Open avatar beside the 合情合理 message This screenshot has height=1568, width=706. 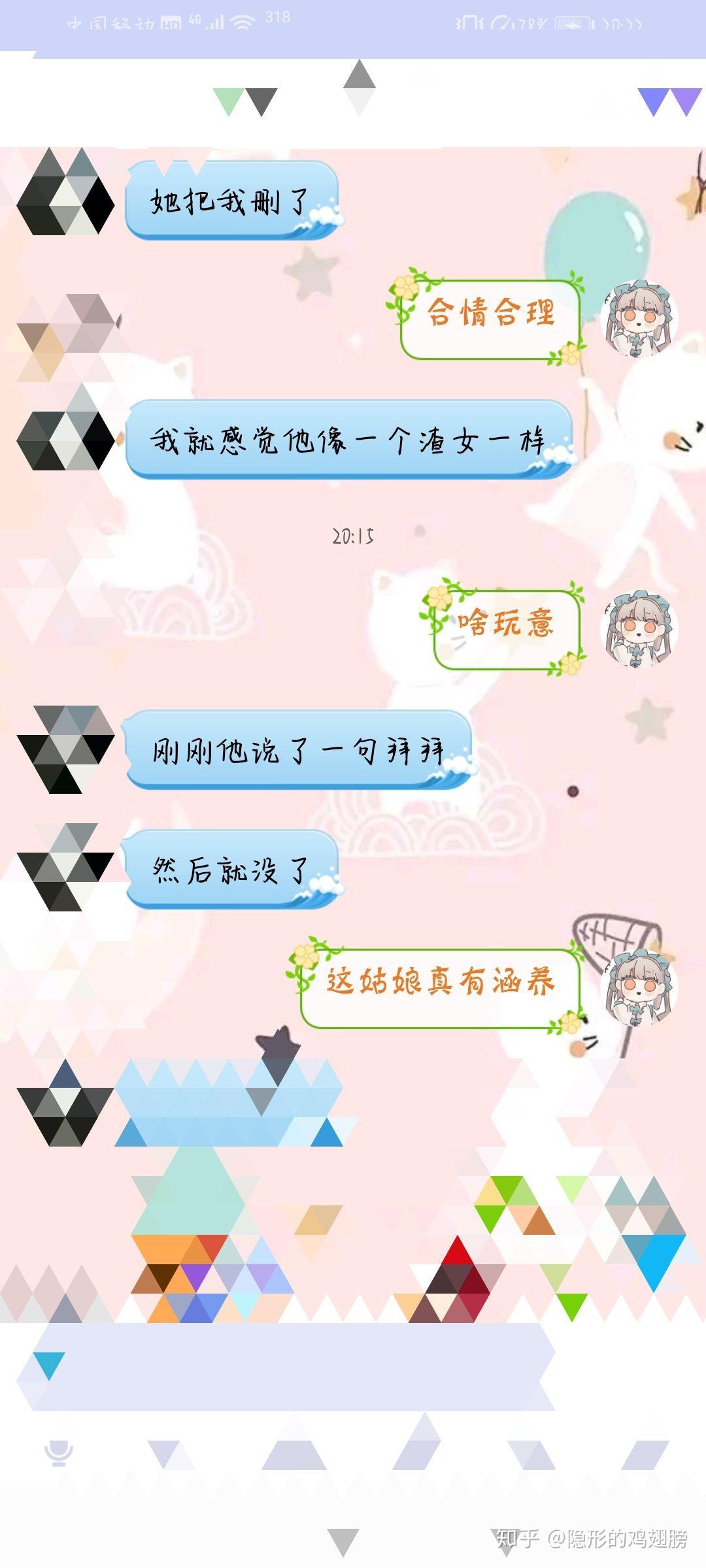click(x=639, y=319)
